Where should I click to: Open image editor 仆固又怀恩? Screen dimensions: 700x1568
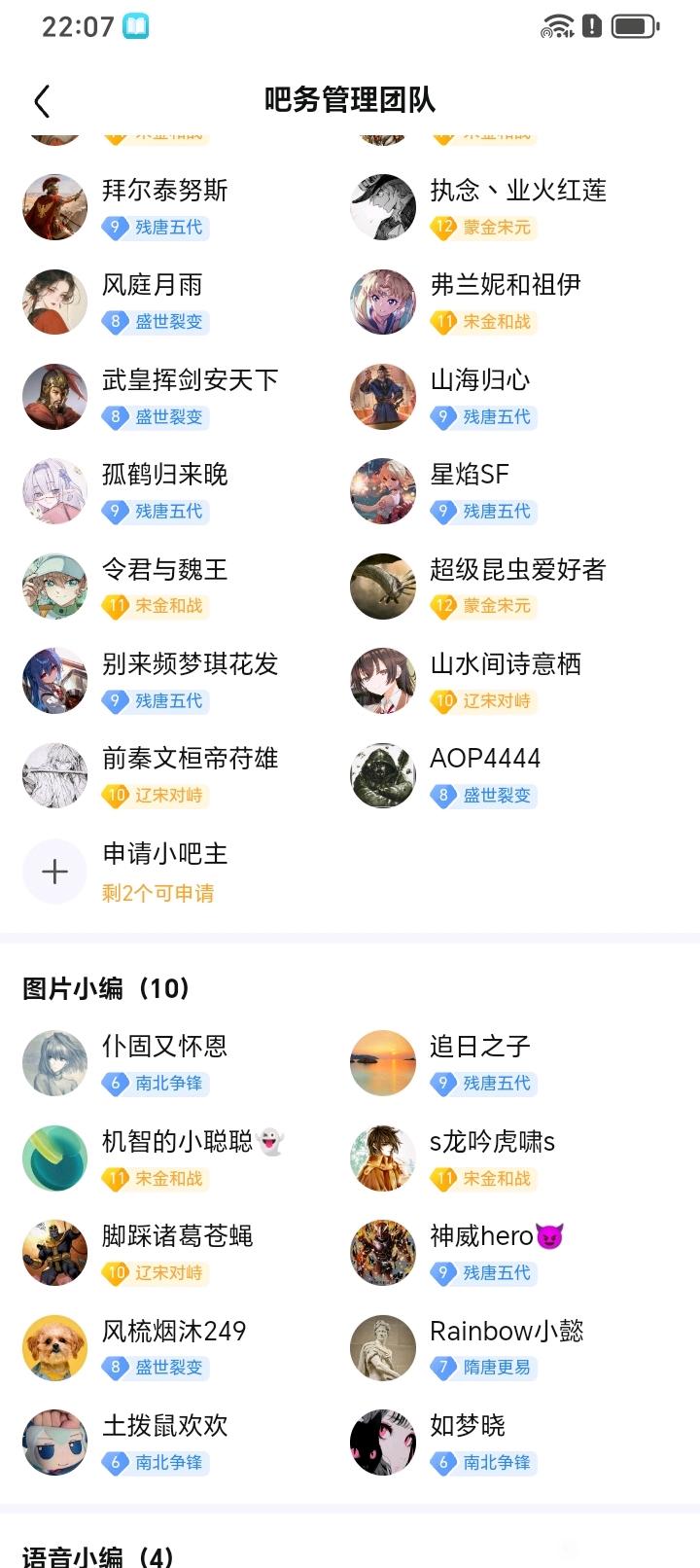pos(164,1047)
